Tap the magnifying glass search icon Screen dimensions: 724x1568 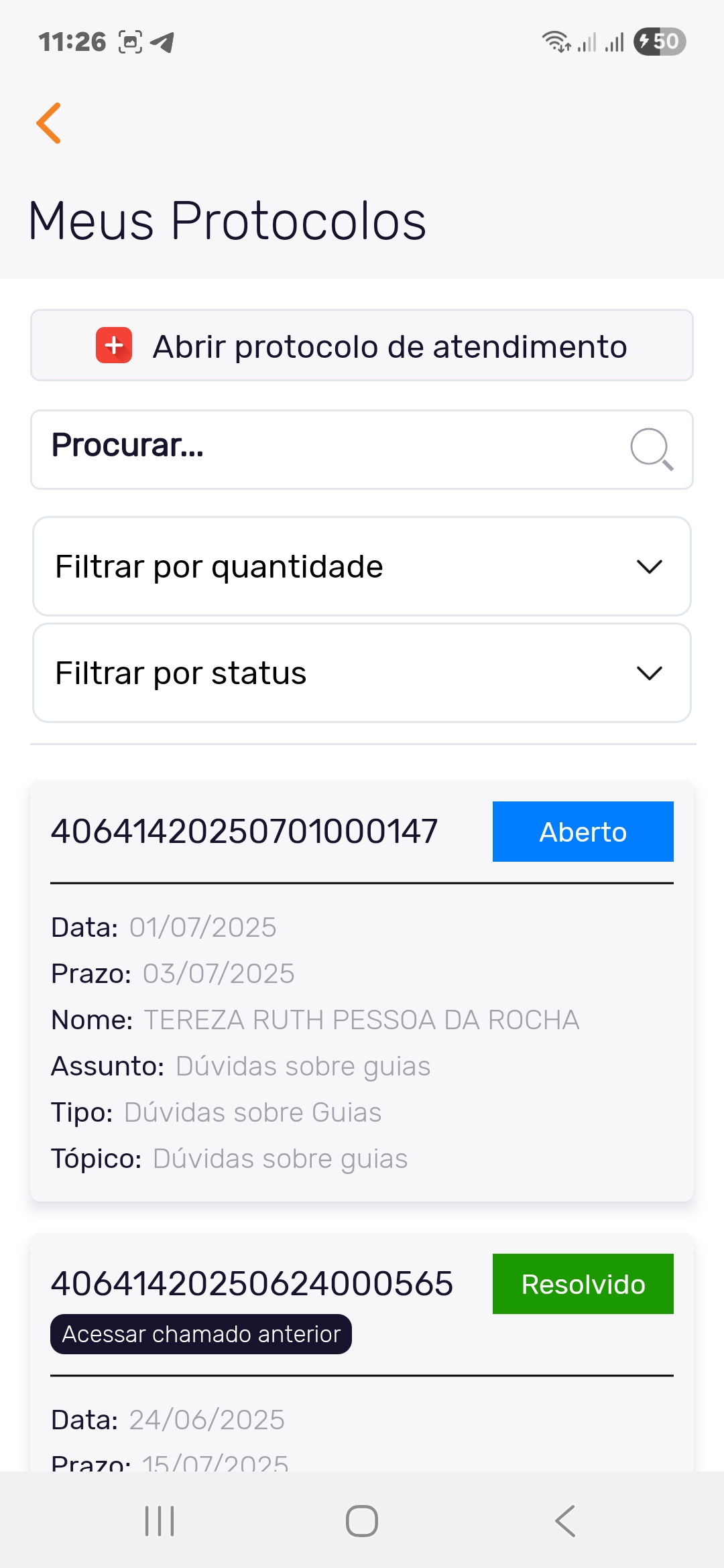coord(652,449)
